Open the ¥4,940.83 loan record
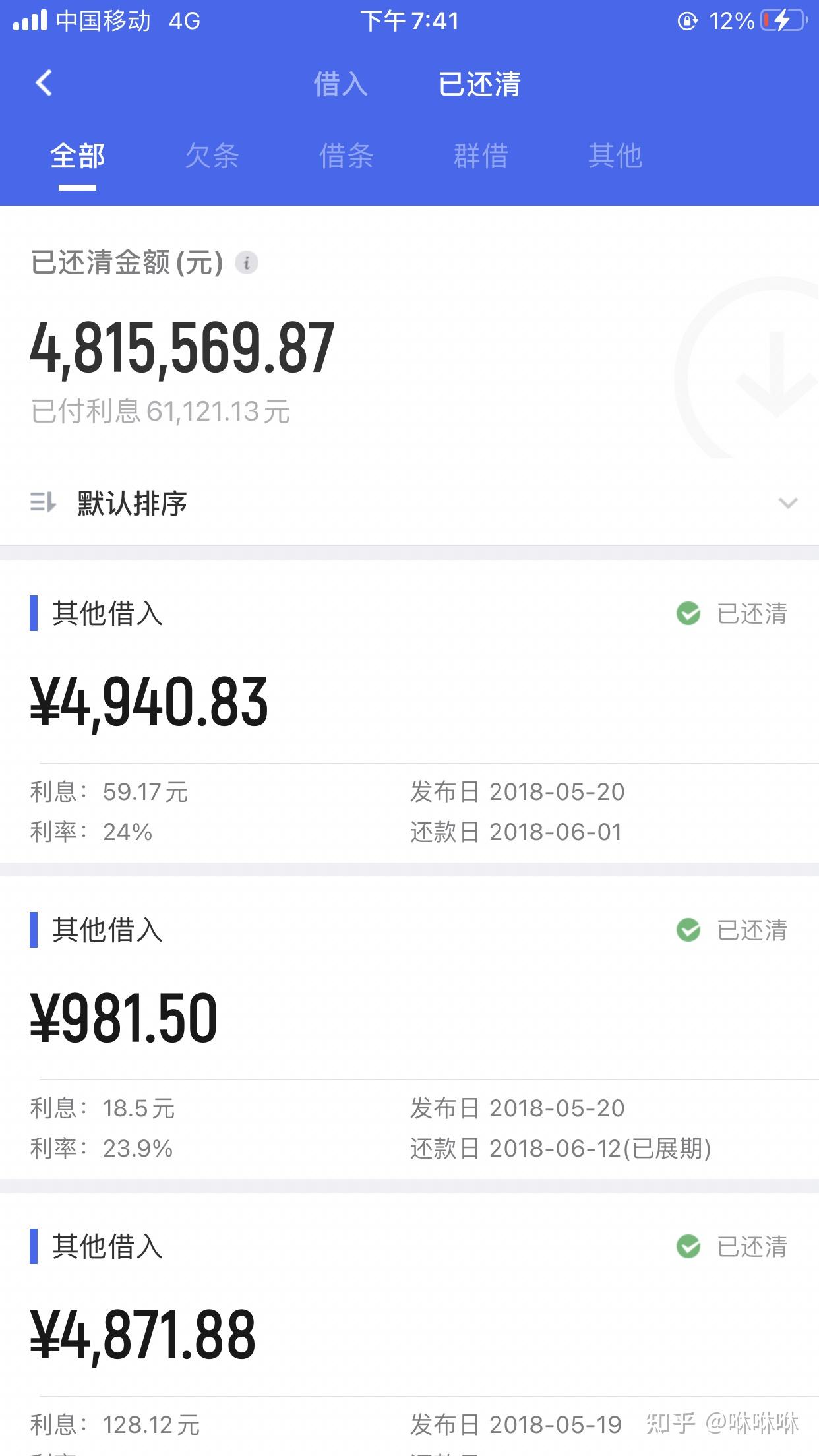819x1456 pixels. tap(409, 711)
